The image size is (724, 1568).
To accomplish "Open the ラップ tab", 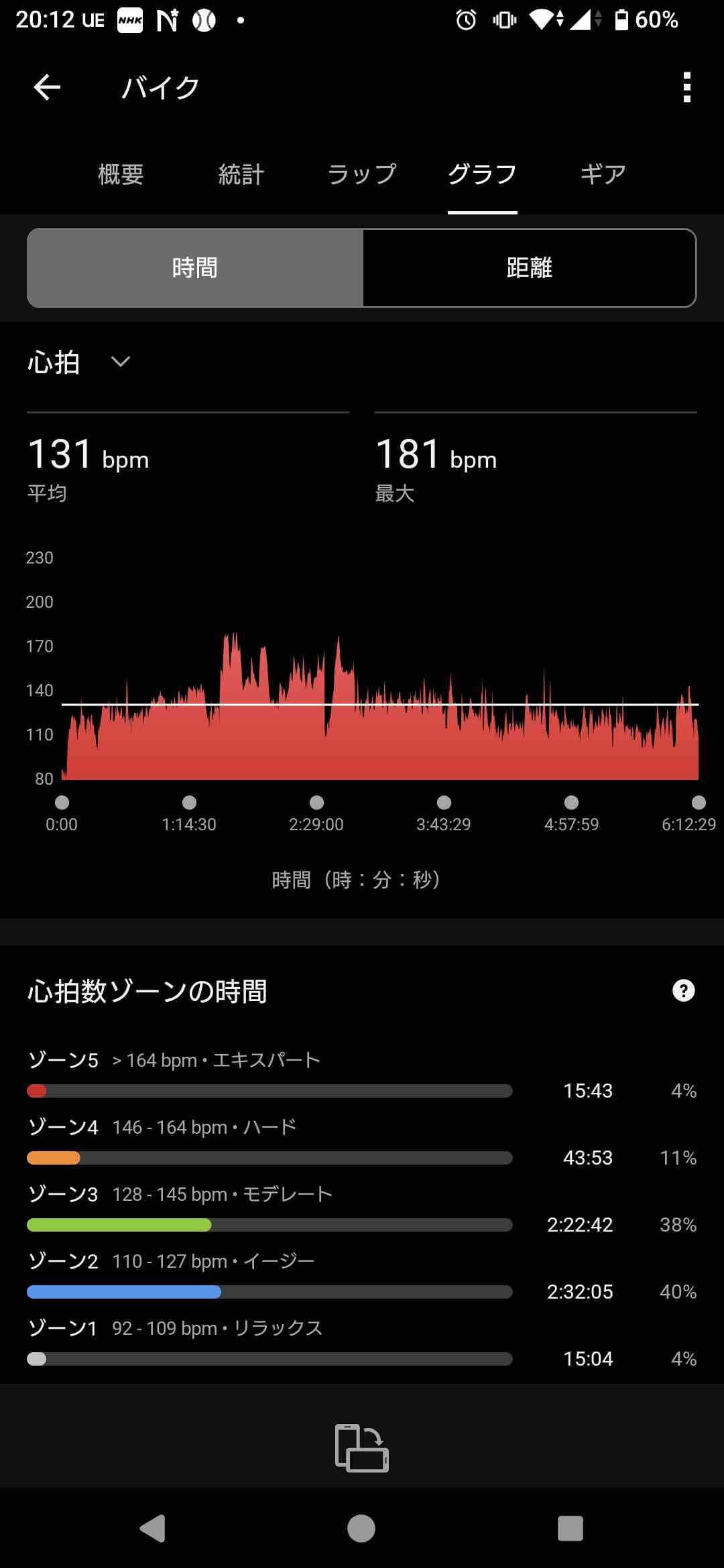I will (x=362, y=174).
